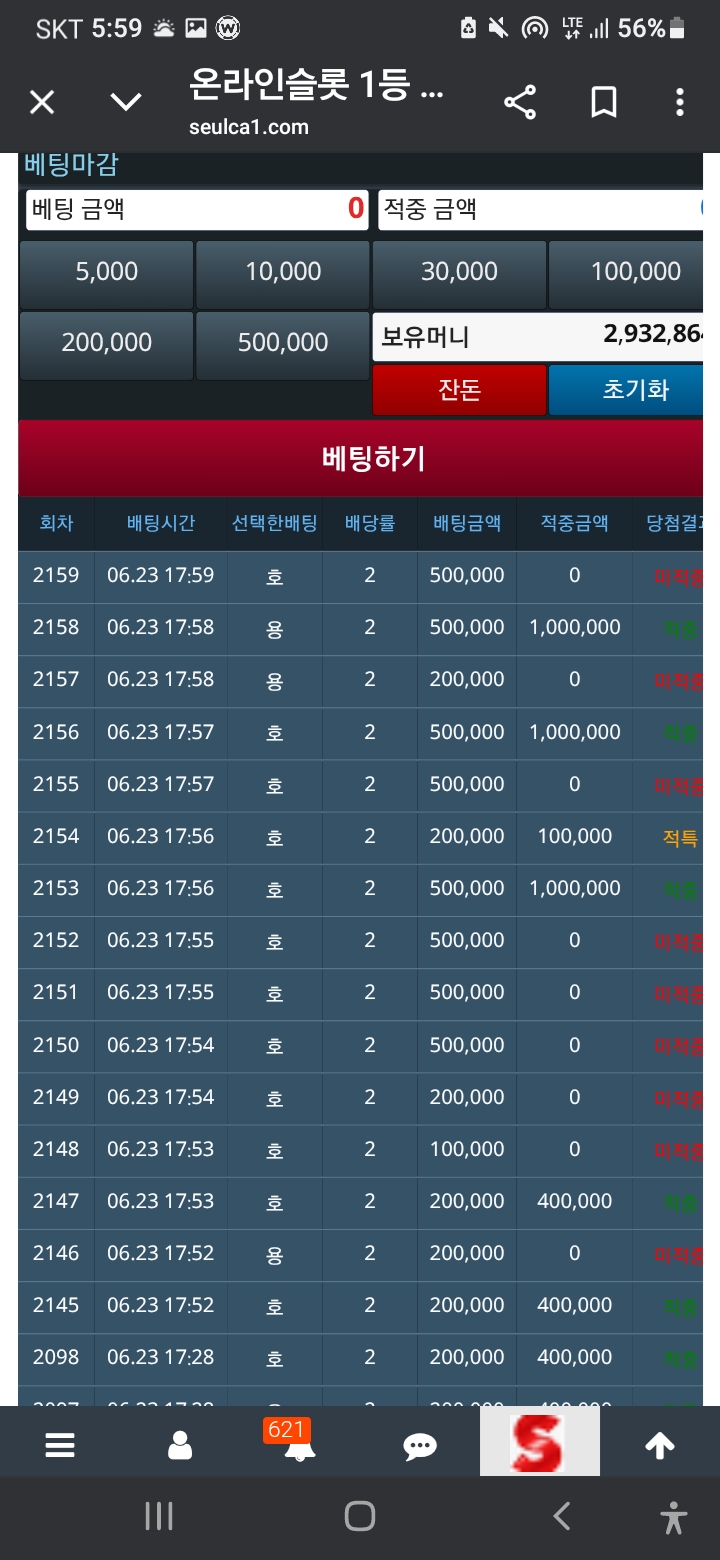Open the browser overflow menu
720x1560 pixels.
pos(680,102)
